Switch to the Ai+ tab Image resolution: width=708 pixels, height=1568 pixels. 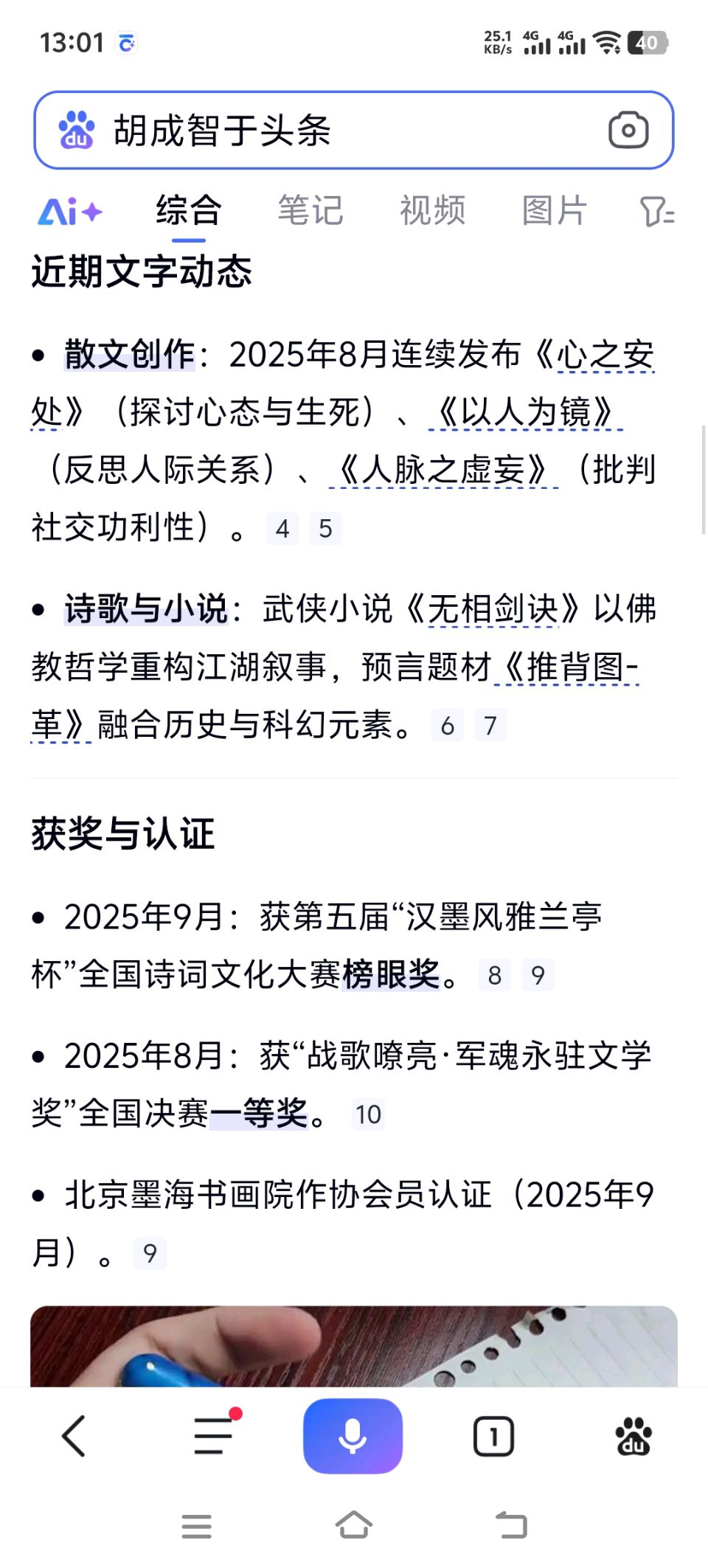70,212
